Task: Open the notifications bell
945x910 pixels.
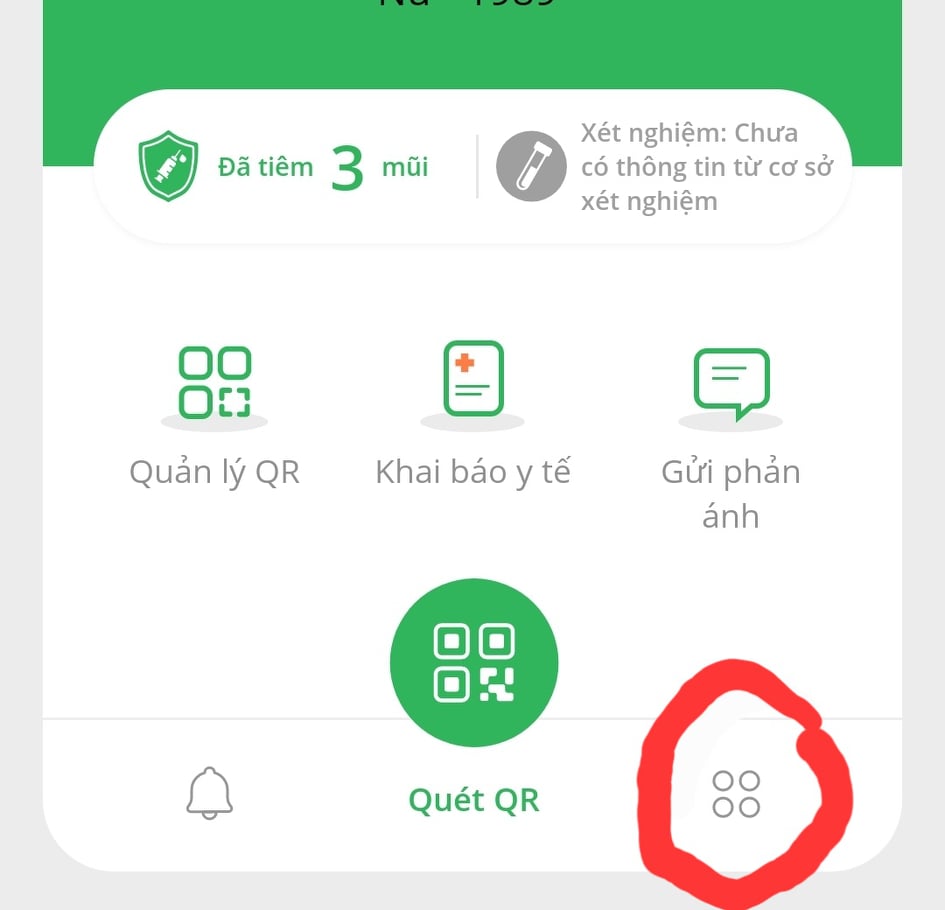Action: 209,794
